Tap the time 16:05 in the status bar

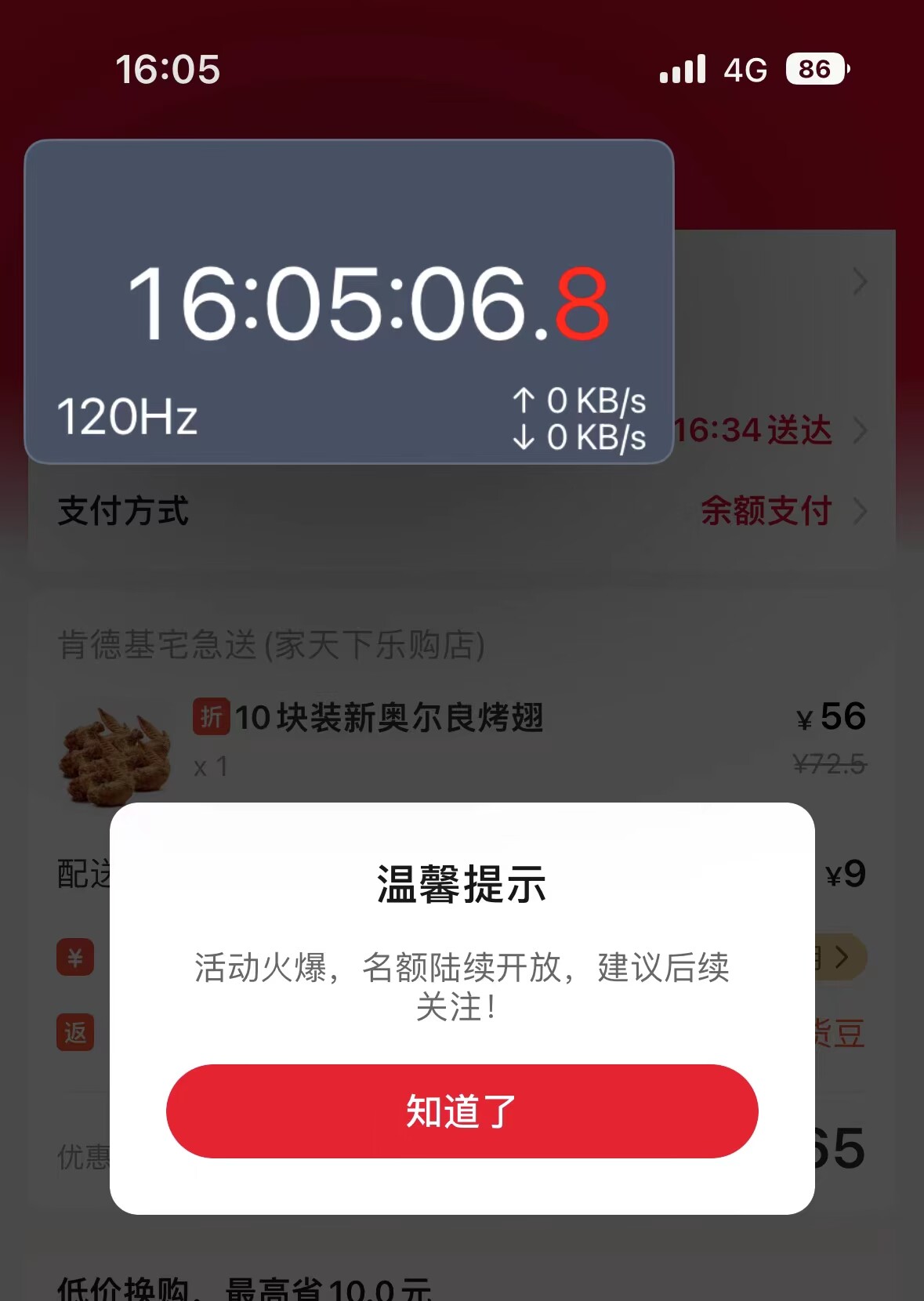click(x=168, y=70)
